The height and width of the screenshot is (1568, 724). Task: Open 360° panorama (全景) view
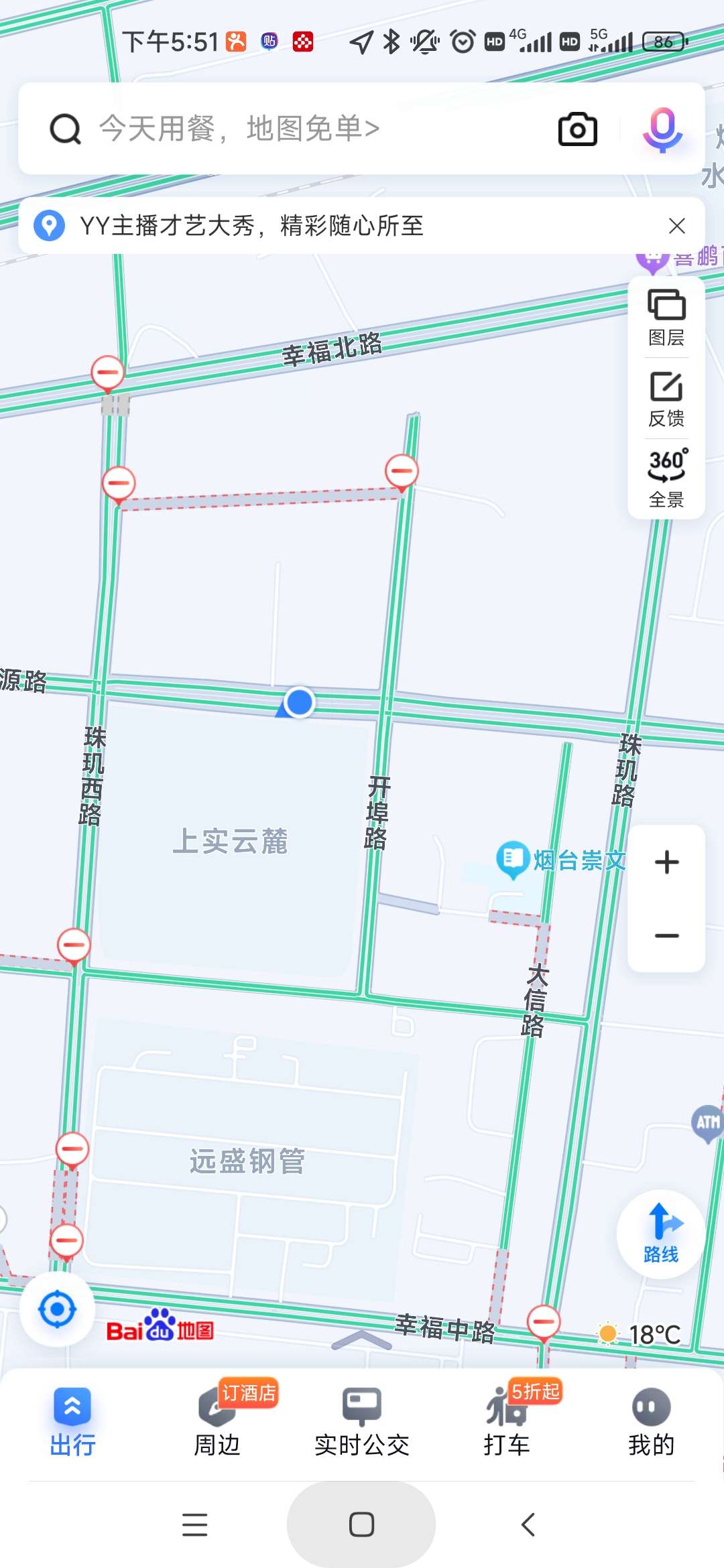click(x=666, y=478)
